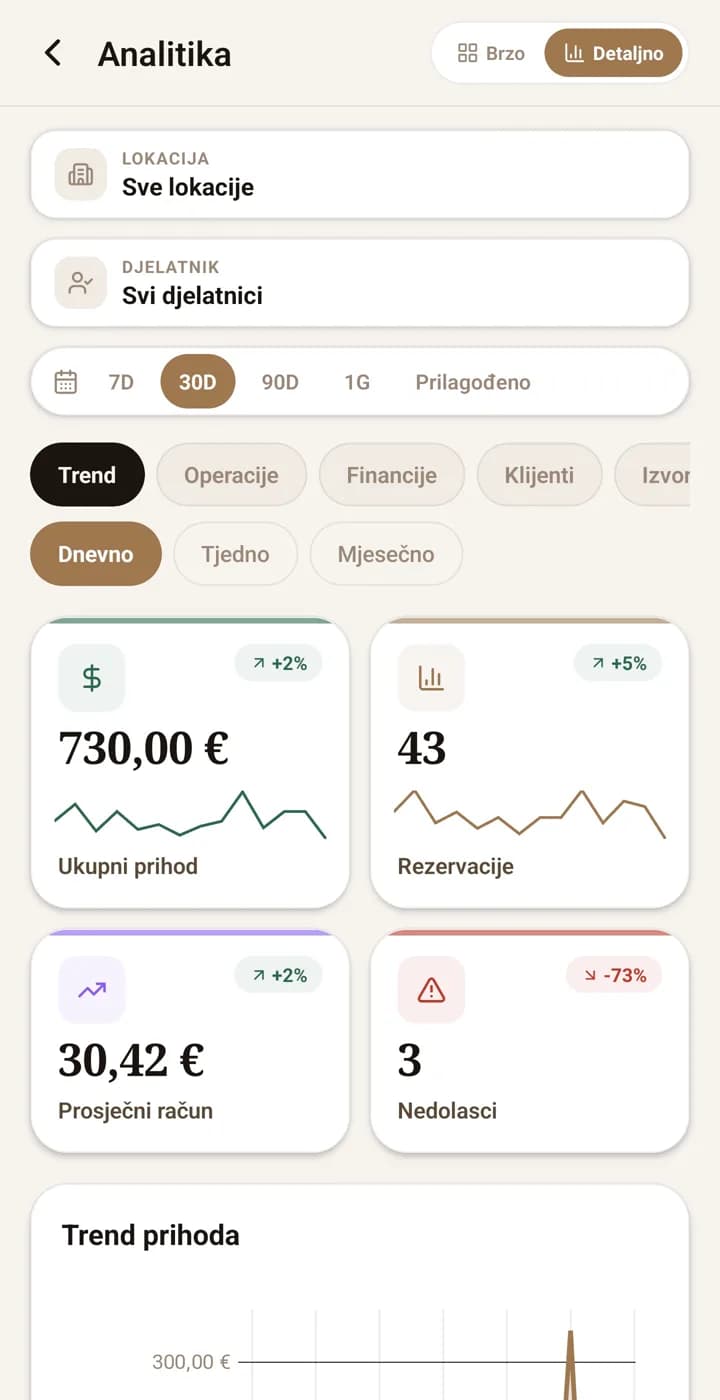The image size is (720, 1400).
Task: Select the Detaljno view
Action: [613, 53]
